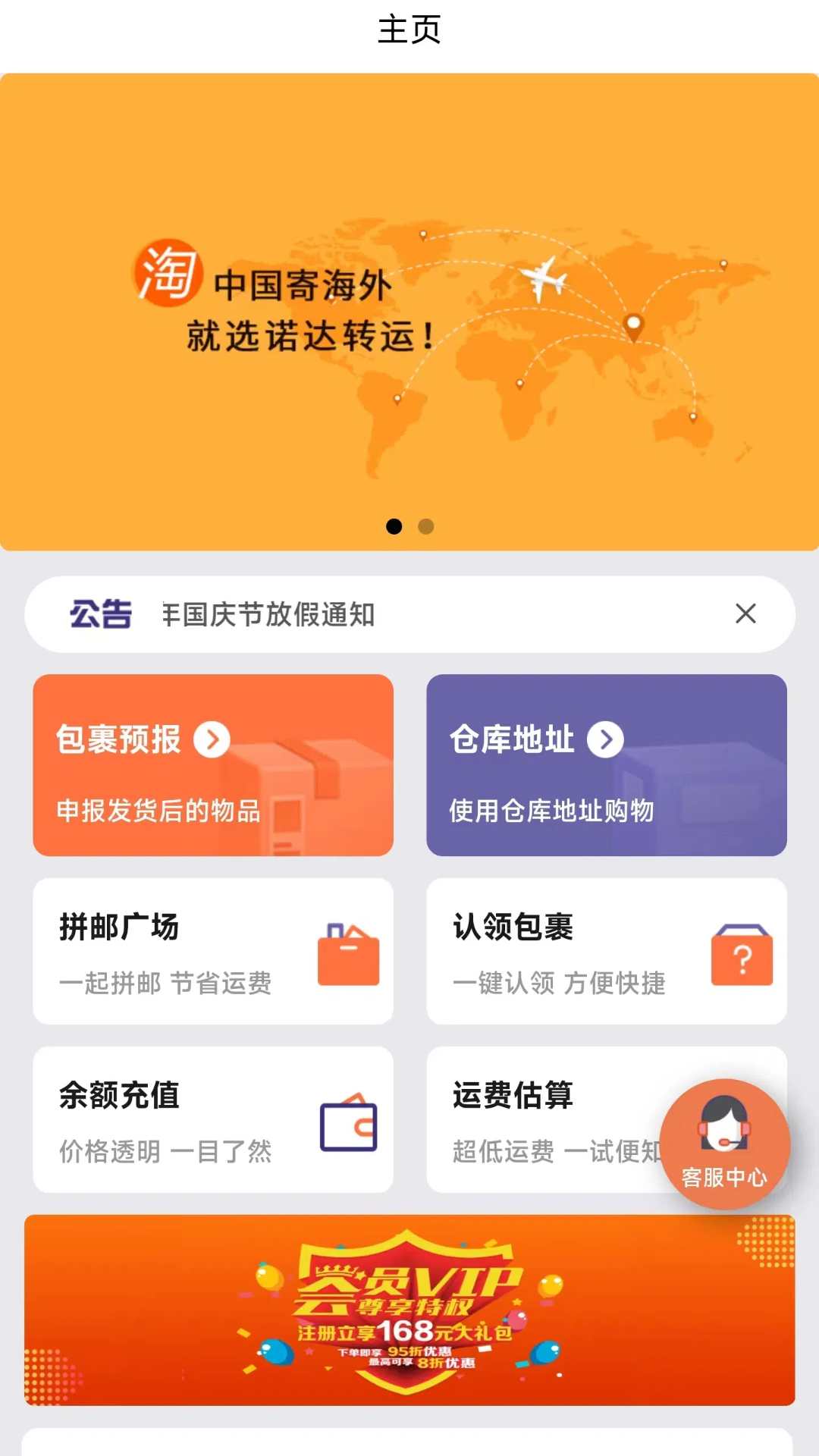Open the 包裹预报 card
This screenshot has width=819, height=1456.
click(213, 766)
